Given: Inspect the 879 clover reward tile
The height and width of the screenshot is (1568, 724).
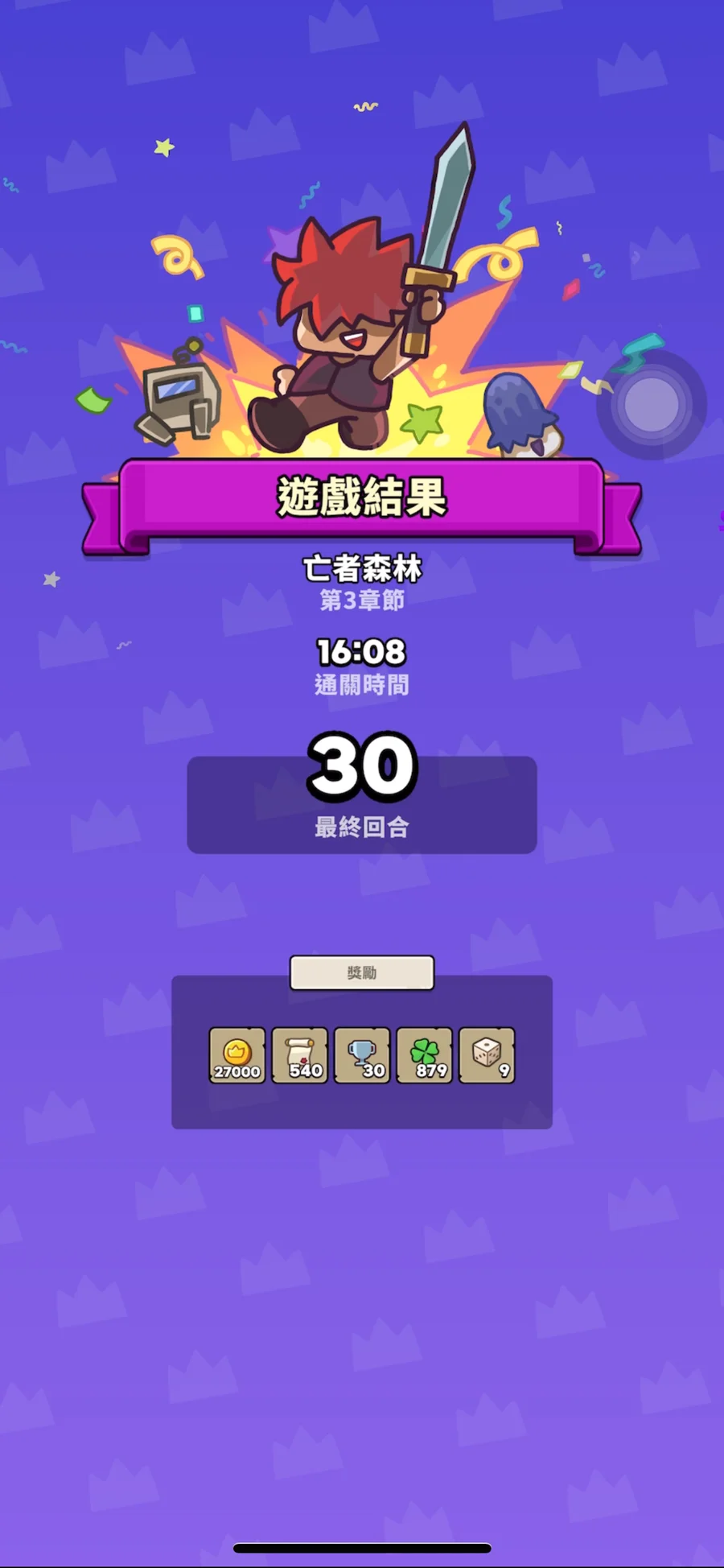Looking at the screenshot, I should [425, 1055].
